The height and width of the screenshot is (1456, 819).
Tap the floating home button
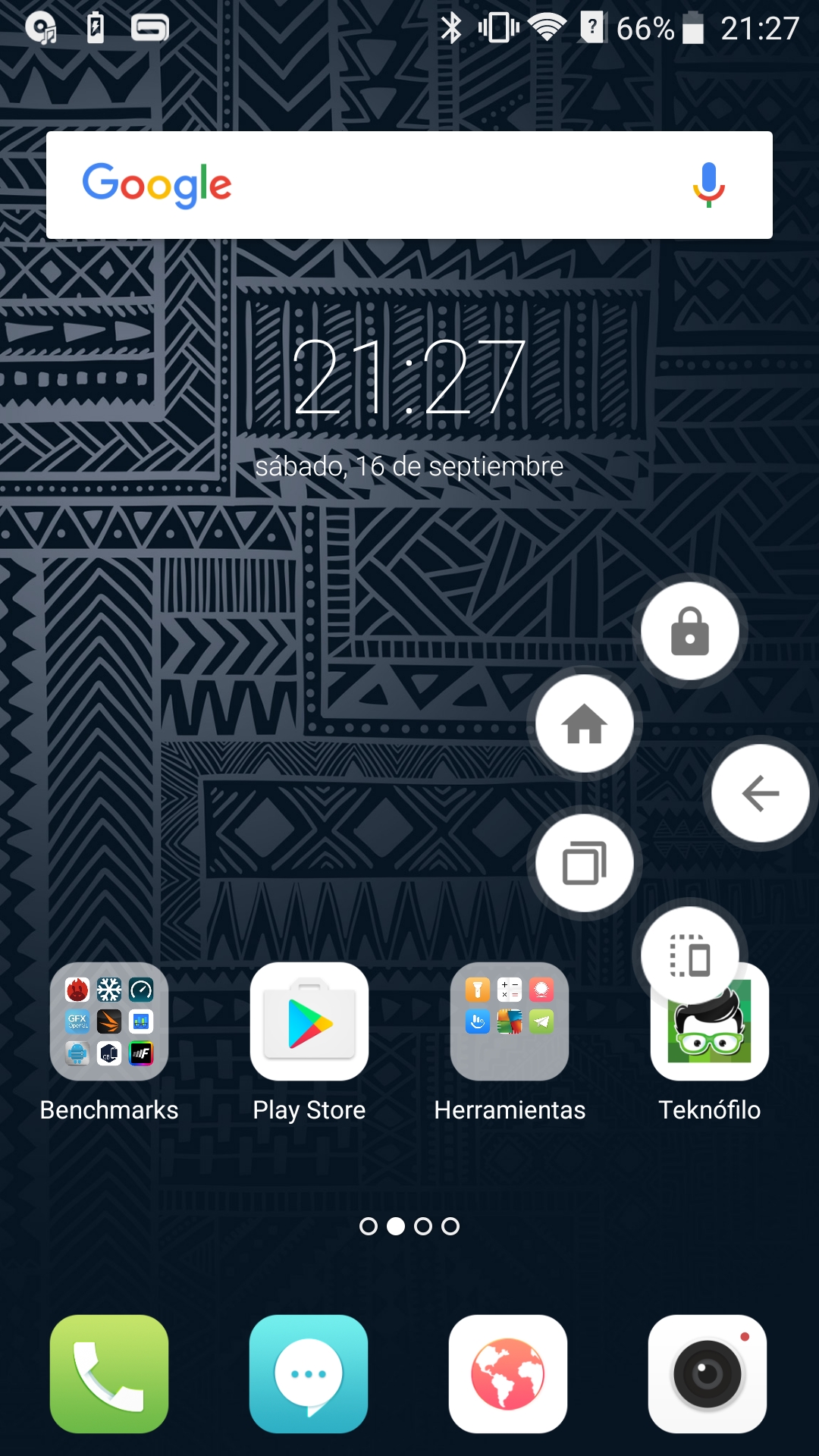[585, 723]
